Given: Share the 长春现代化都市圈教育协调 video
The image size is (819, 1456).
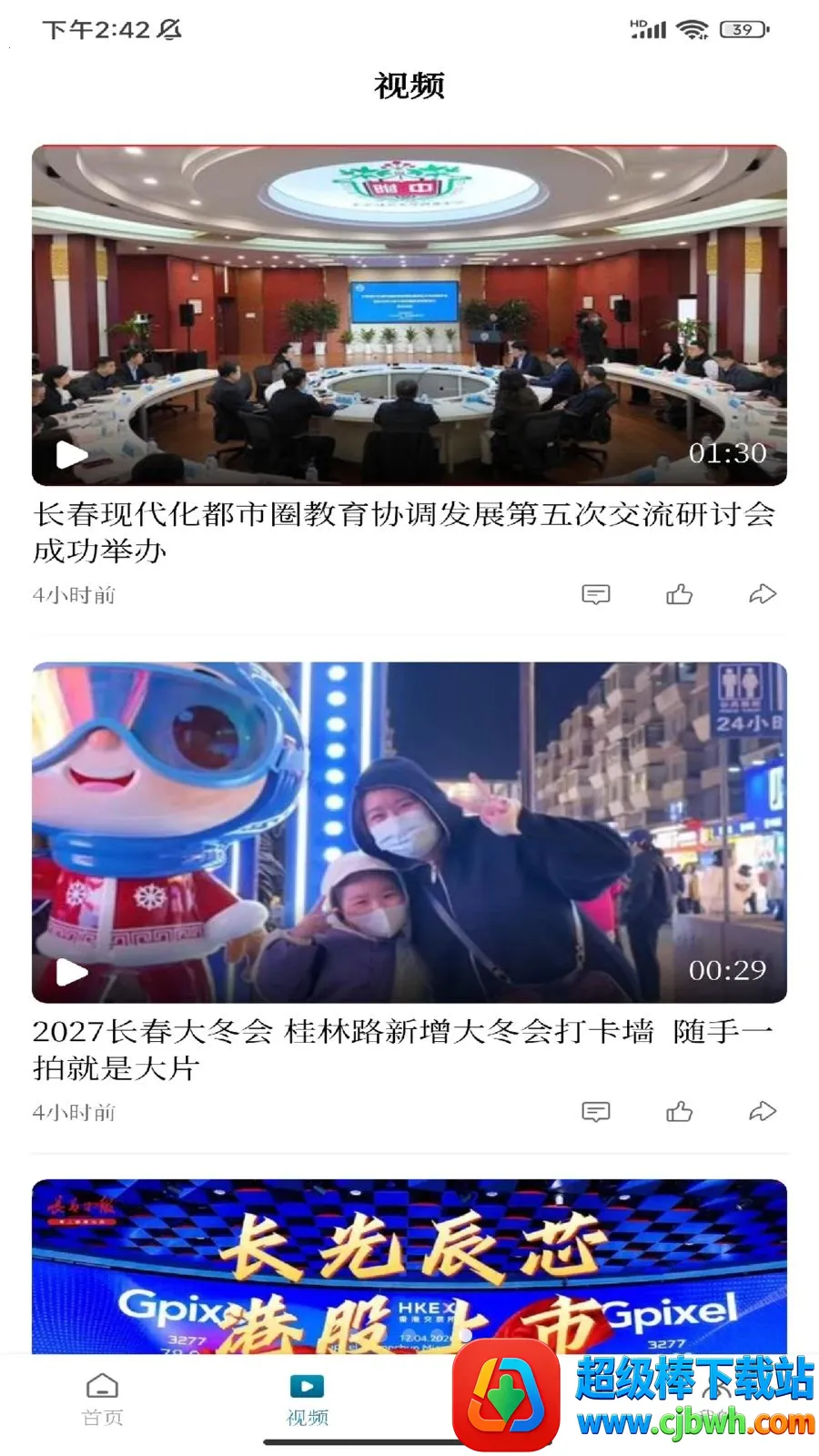Looking at the screenshot, I should [763, 595].
